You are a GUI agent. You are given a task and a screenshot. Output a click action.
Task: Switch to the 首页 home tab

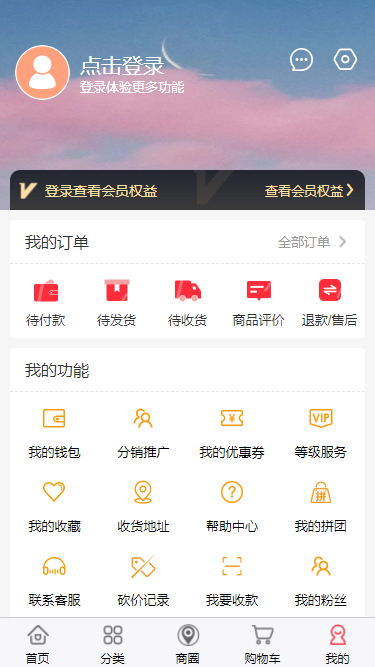(38, 644)
